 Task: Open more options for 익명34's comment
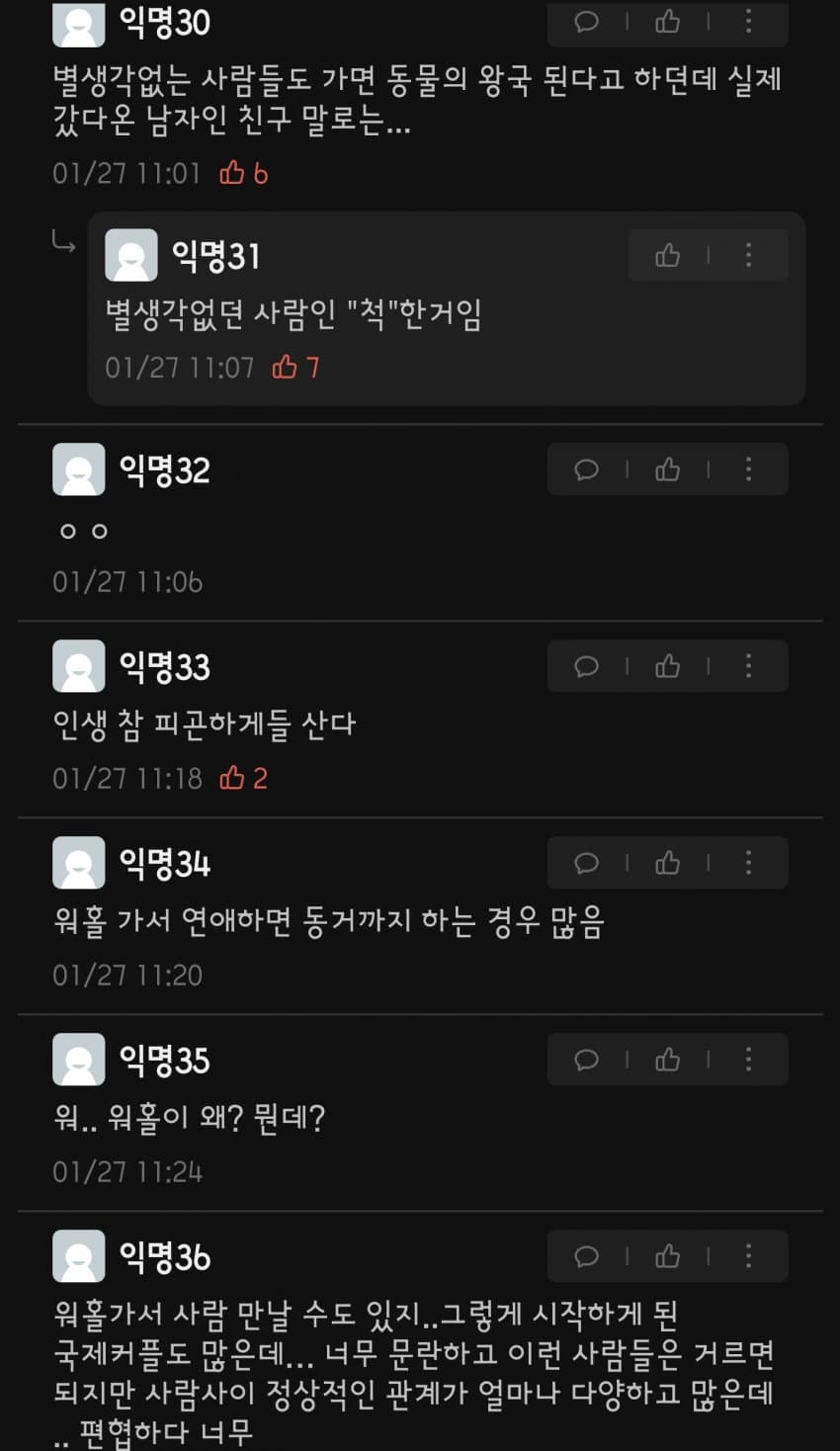[x=748, y=863]
